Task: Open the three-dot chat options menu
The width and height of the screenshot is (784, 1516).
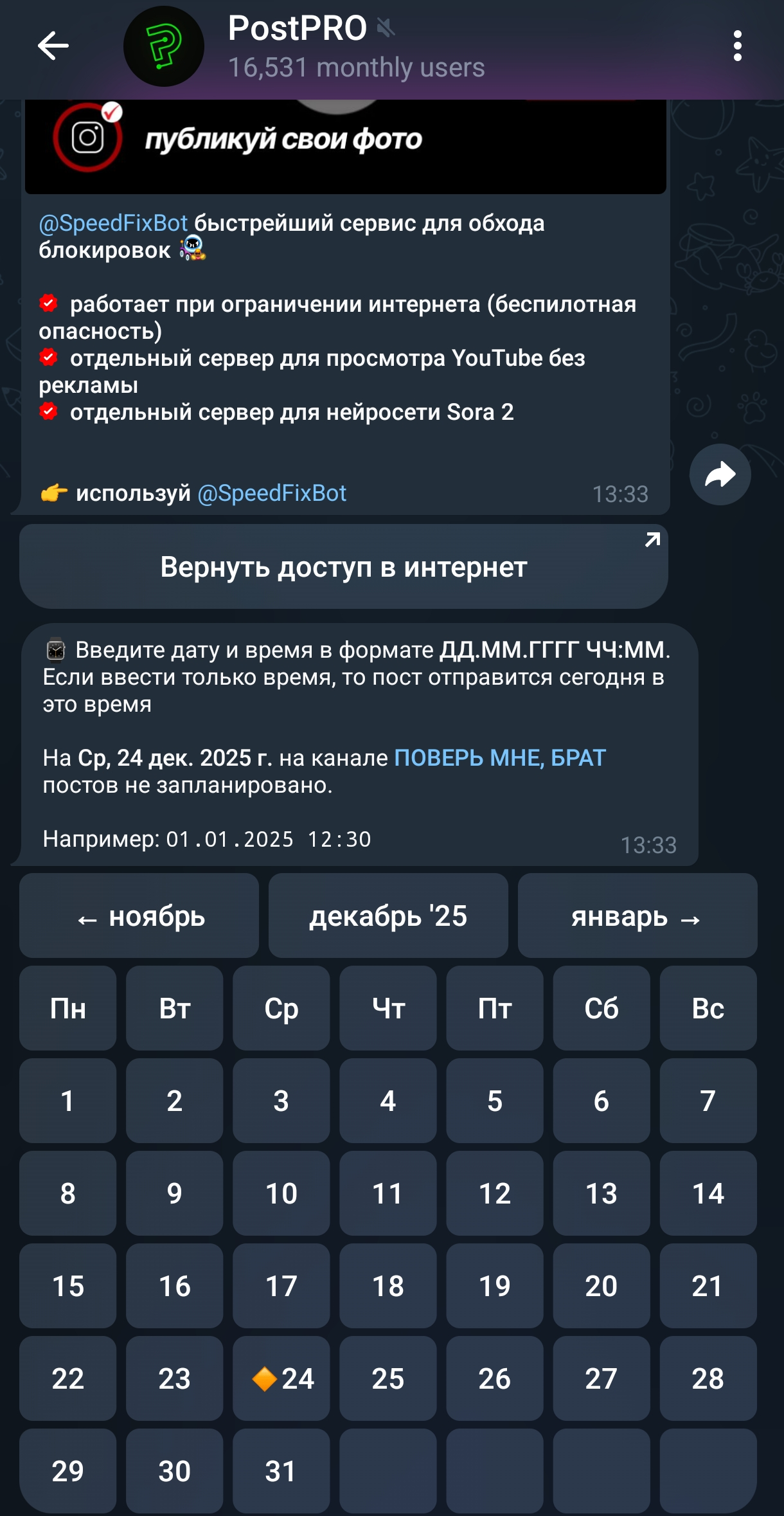Action: [738, 45]
